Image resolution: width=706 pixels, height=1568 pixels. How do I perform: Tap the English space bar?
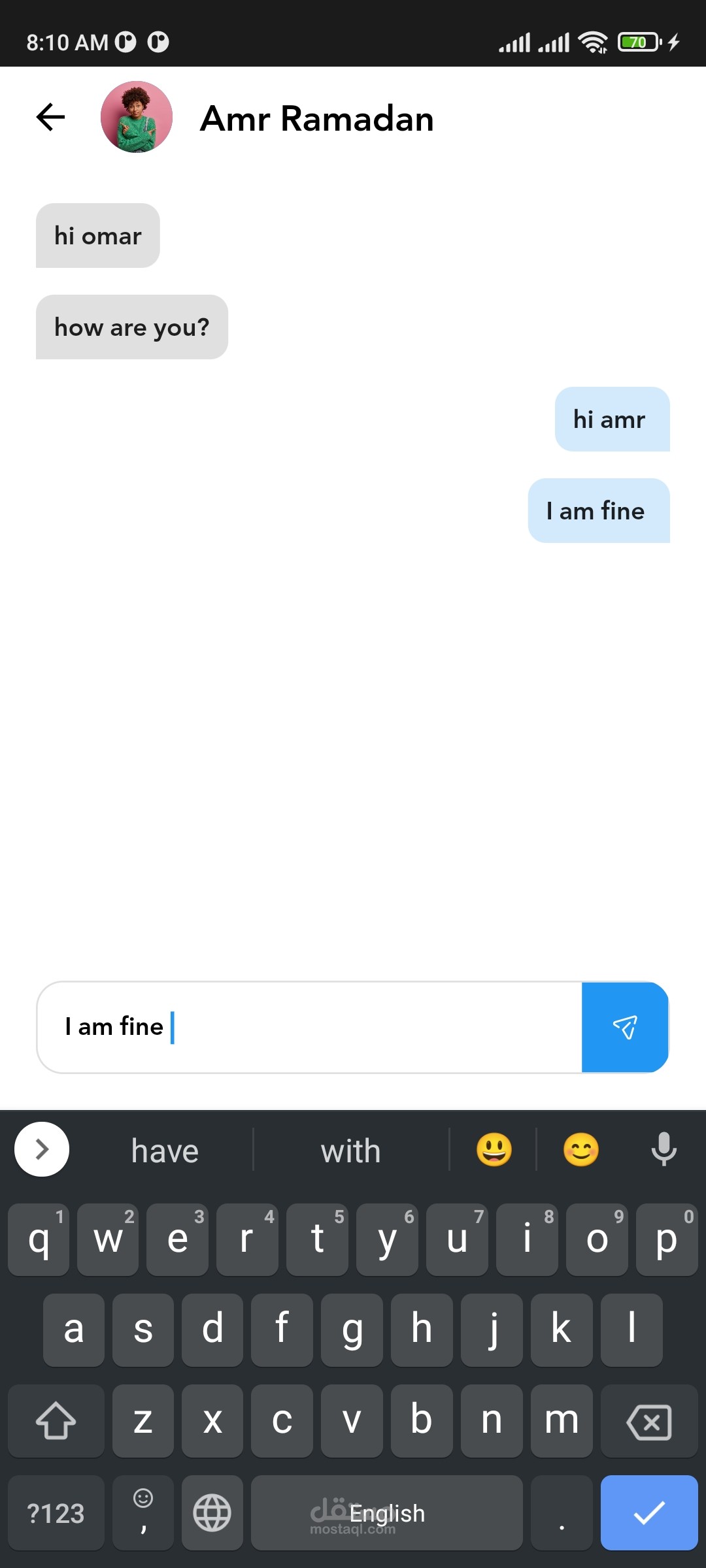click(387, 1513)
